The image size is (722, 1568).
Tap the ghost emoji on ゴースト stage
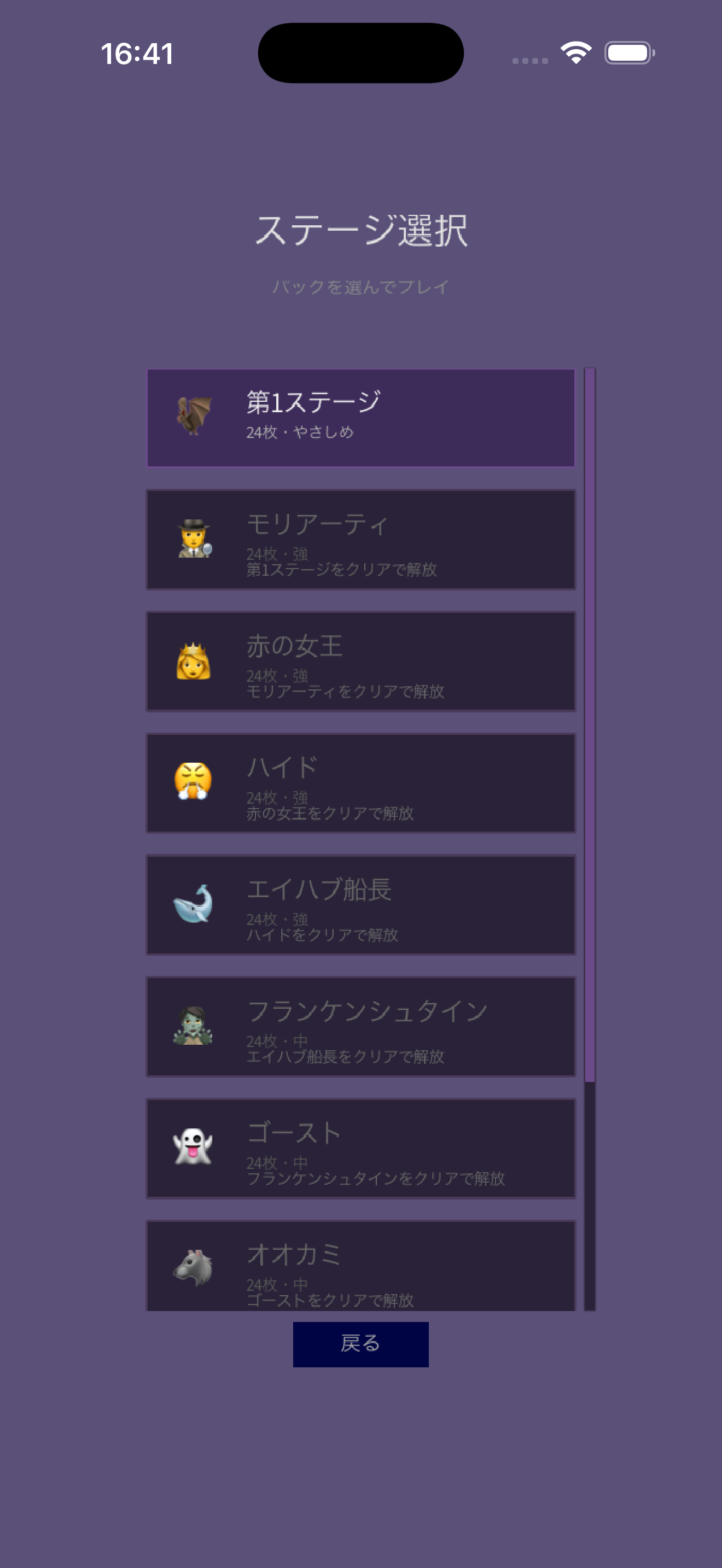coord(194,1144)
